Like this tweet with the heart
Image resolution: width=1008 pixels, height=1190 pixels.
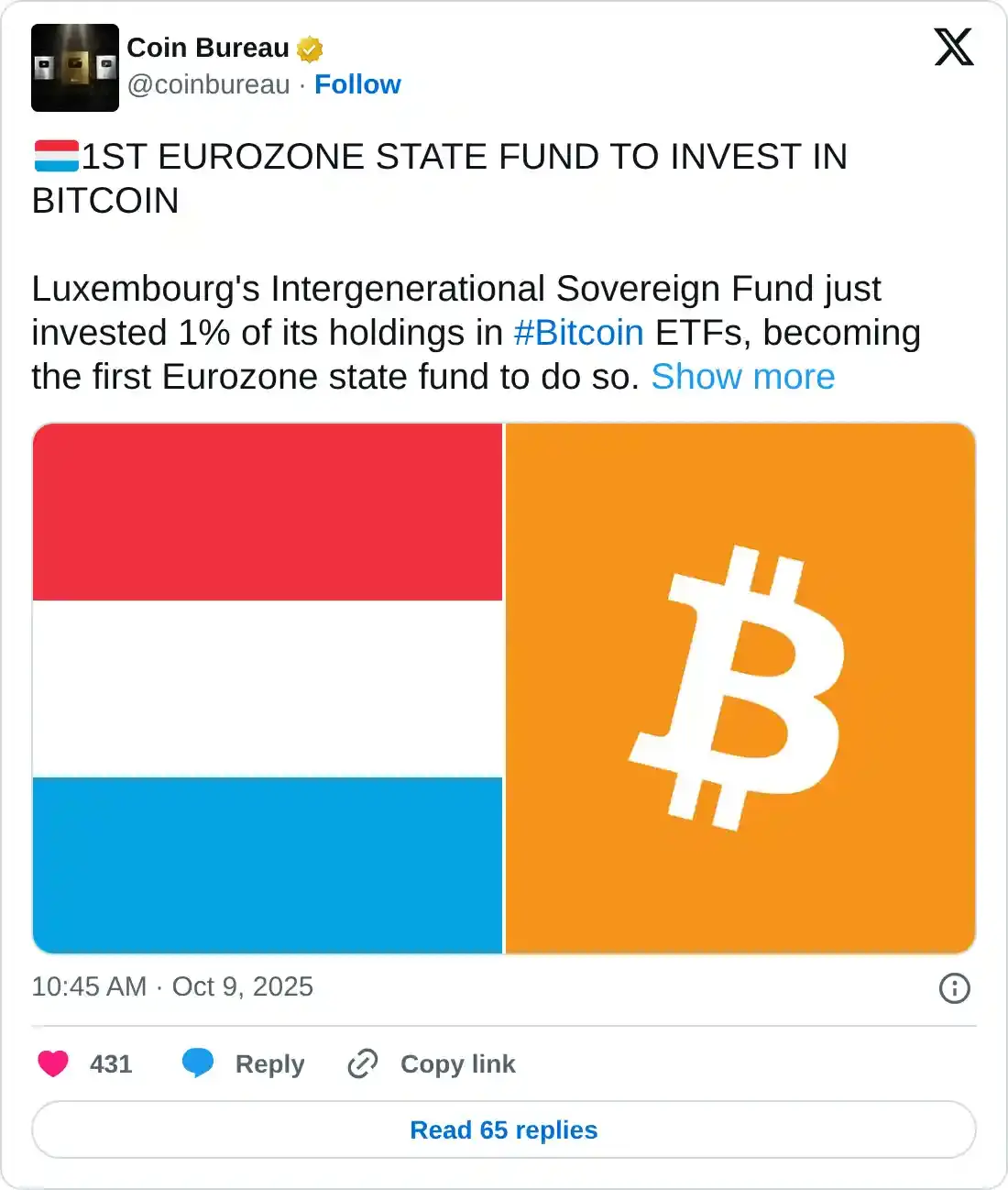coord(53,1063)
